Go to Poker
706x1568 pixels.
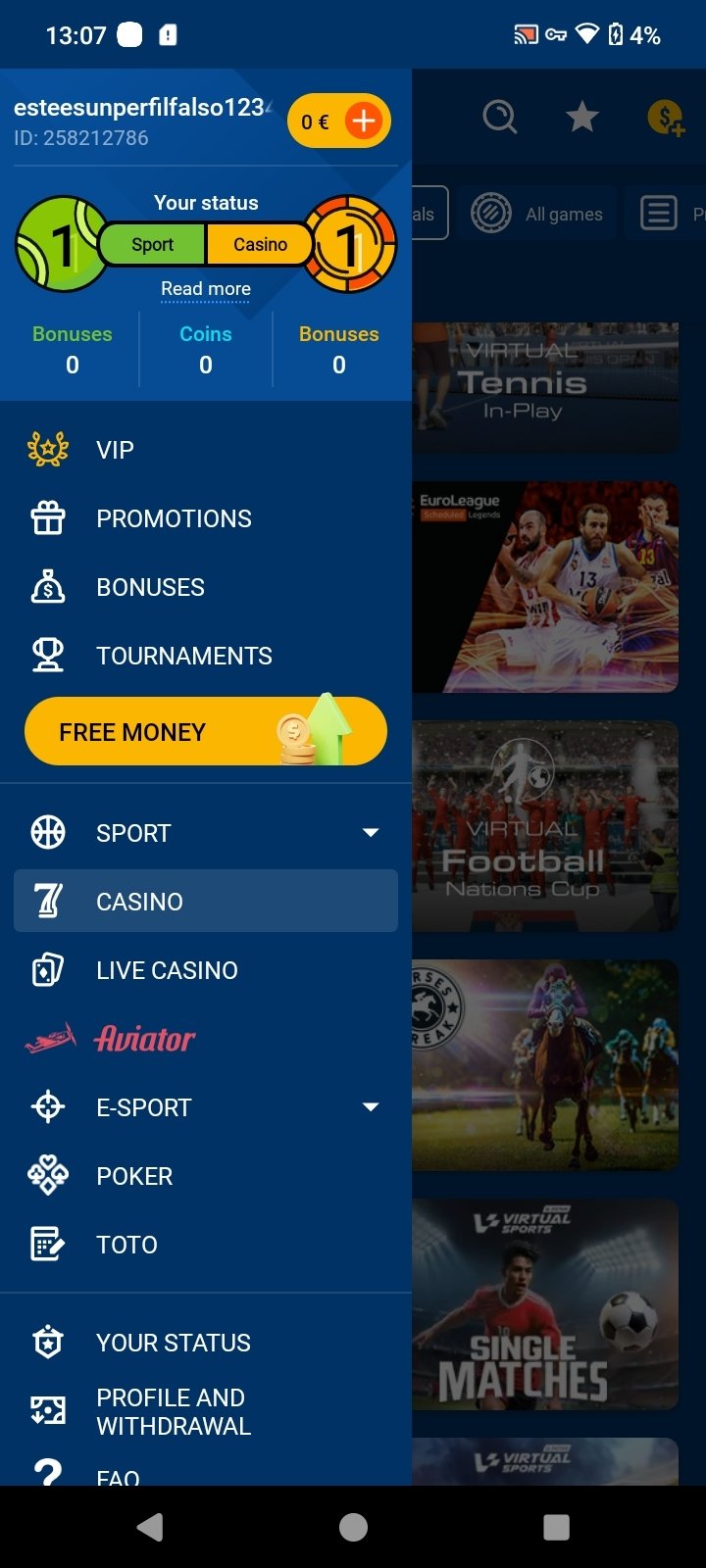click(x=134, y=1176)
